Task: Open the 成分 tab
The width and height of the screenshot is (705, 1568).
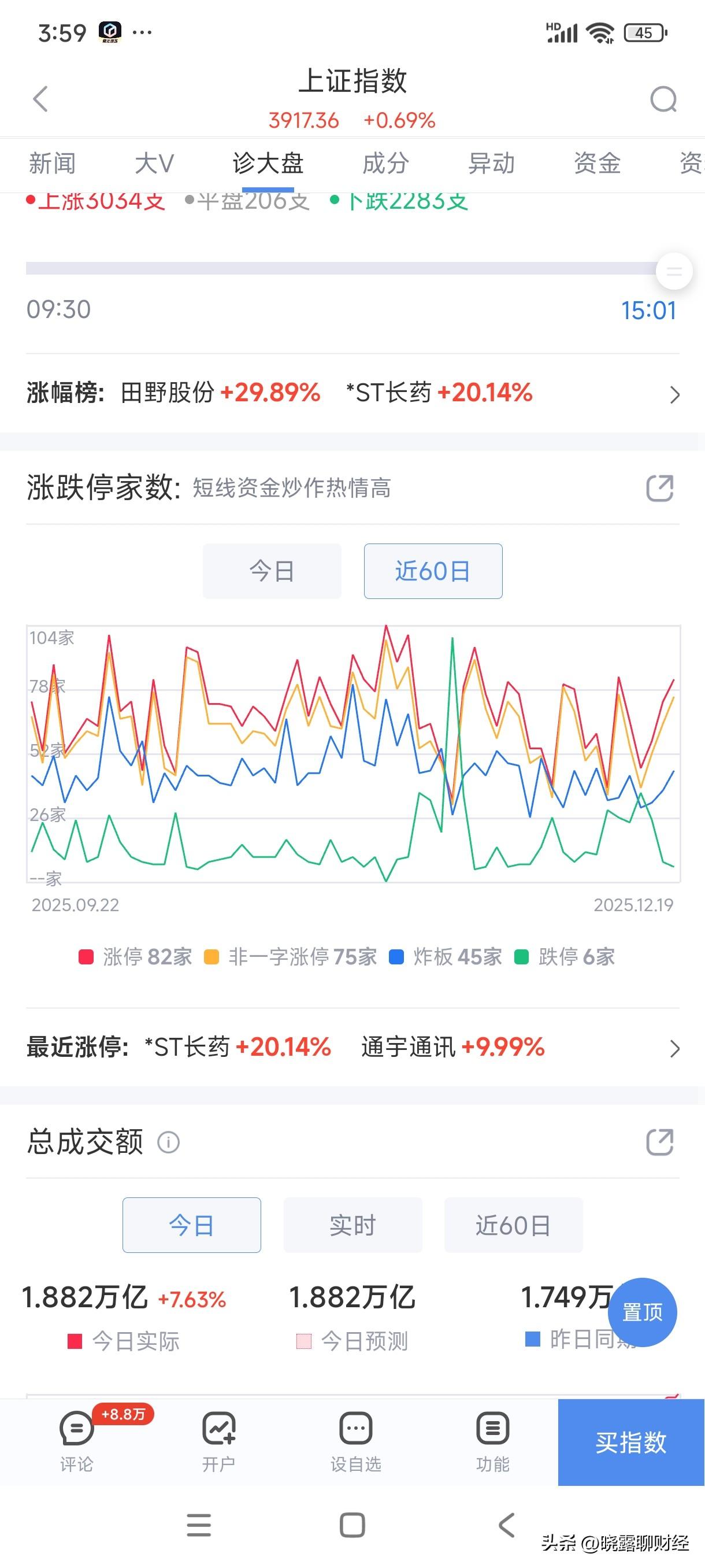Action: point(385,164)
